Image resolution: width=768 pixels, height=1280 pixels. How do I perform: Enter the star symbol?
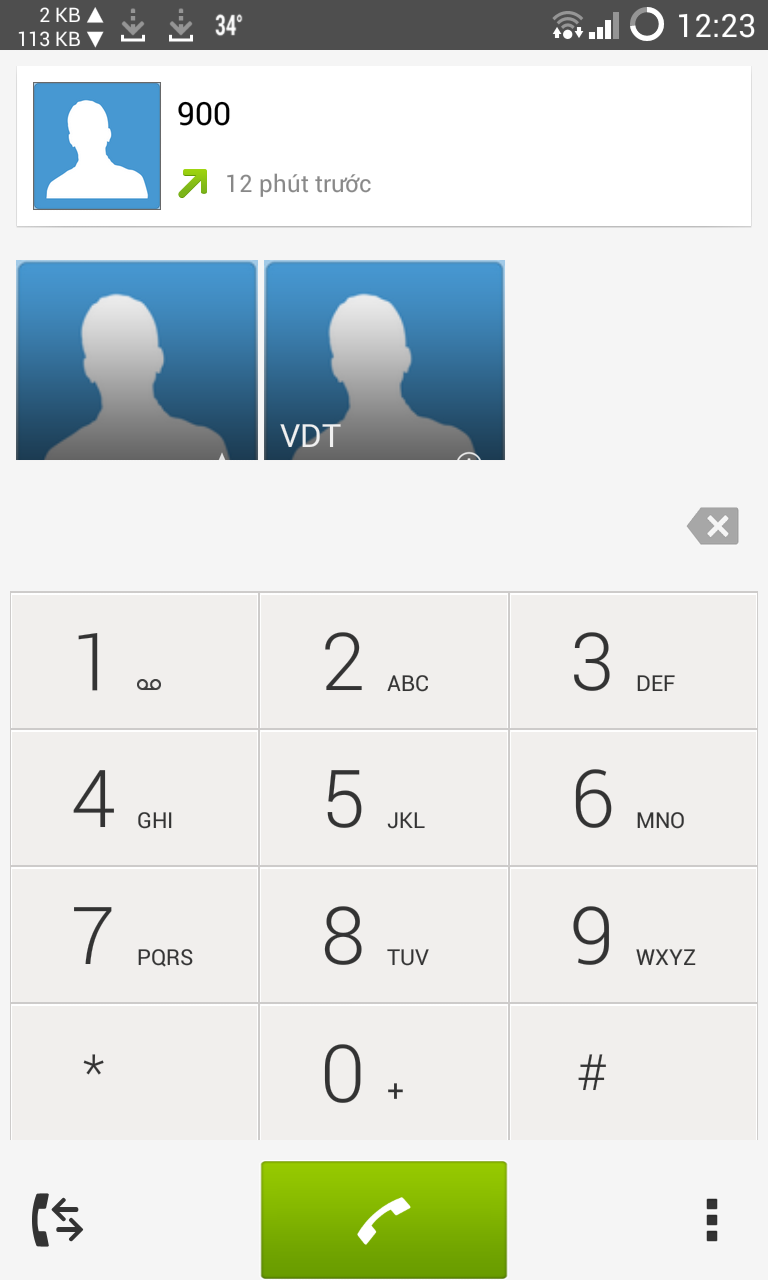click(134, 1071)
